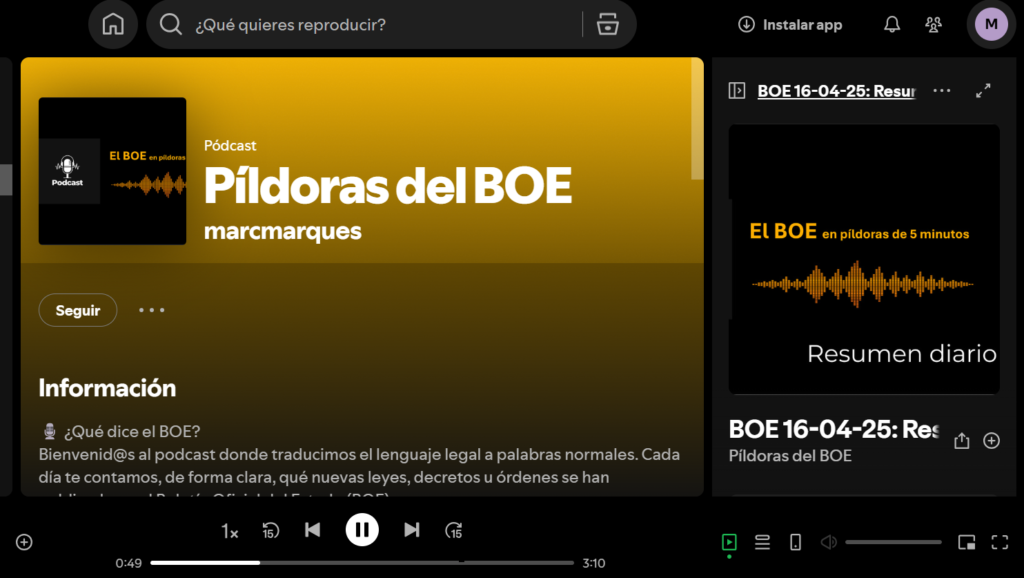The width and height of the screenshot is (1024, 578).
Task: Tap the Instalar app button
Action: pos(790,25)
